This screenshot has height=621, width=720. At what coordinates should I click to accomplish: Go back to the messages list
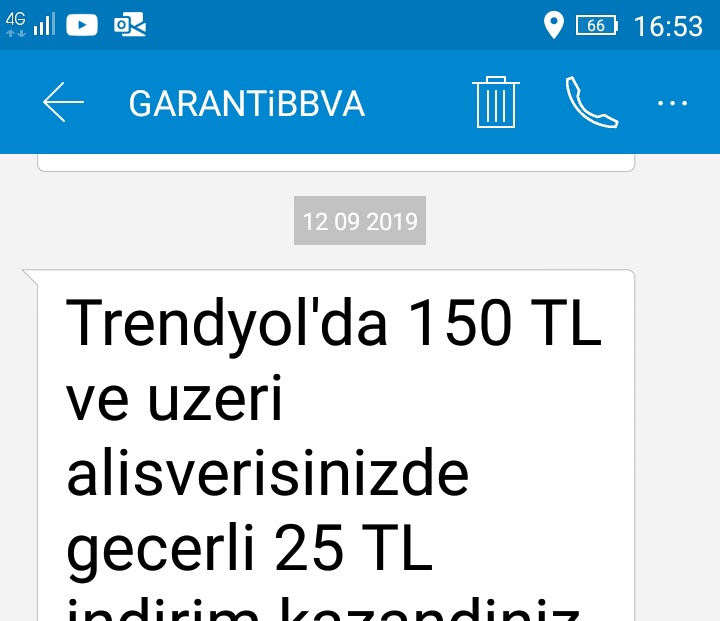pyautogui.click(x=63, y=103)
